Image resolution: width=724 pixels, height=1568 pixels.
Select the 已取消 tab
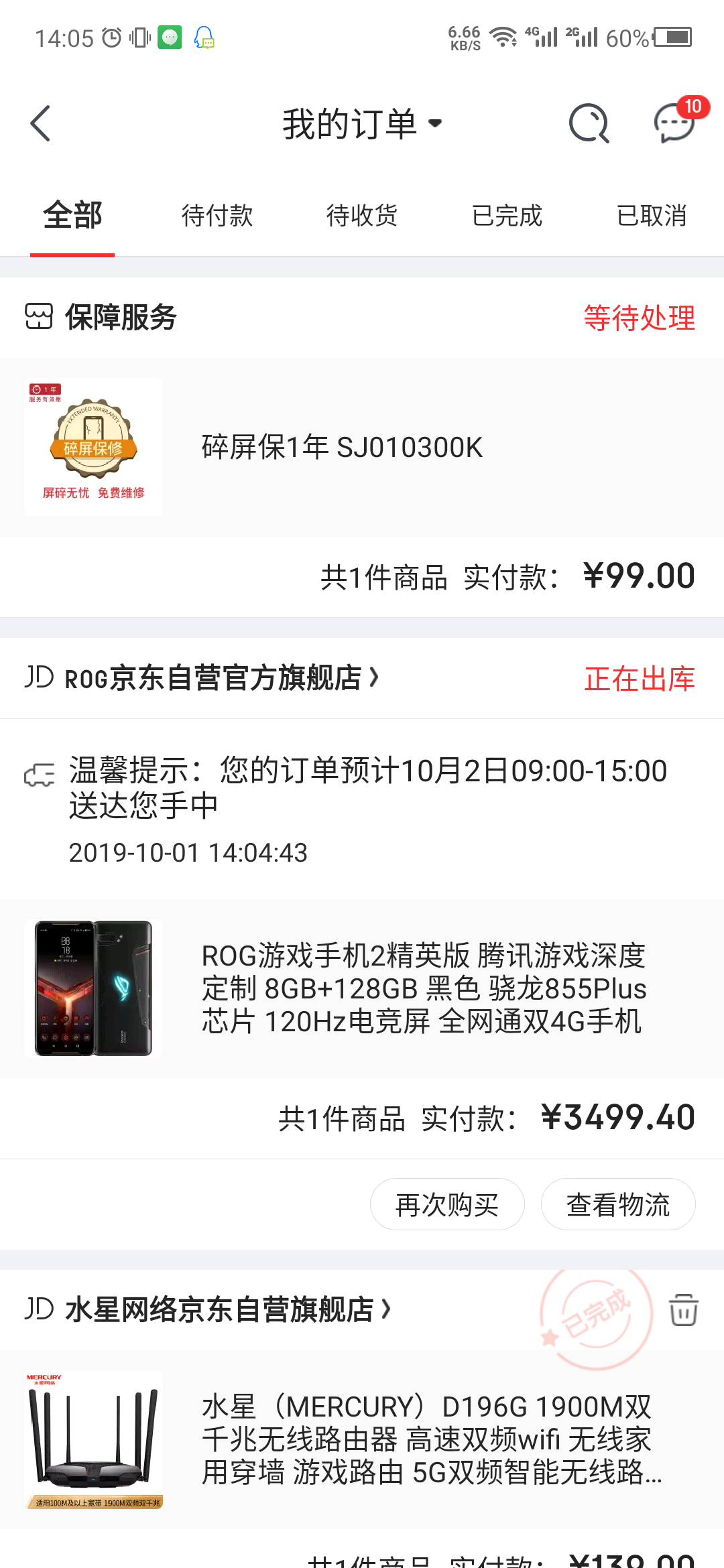[652, 216]
